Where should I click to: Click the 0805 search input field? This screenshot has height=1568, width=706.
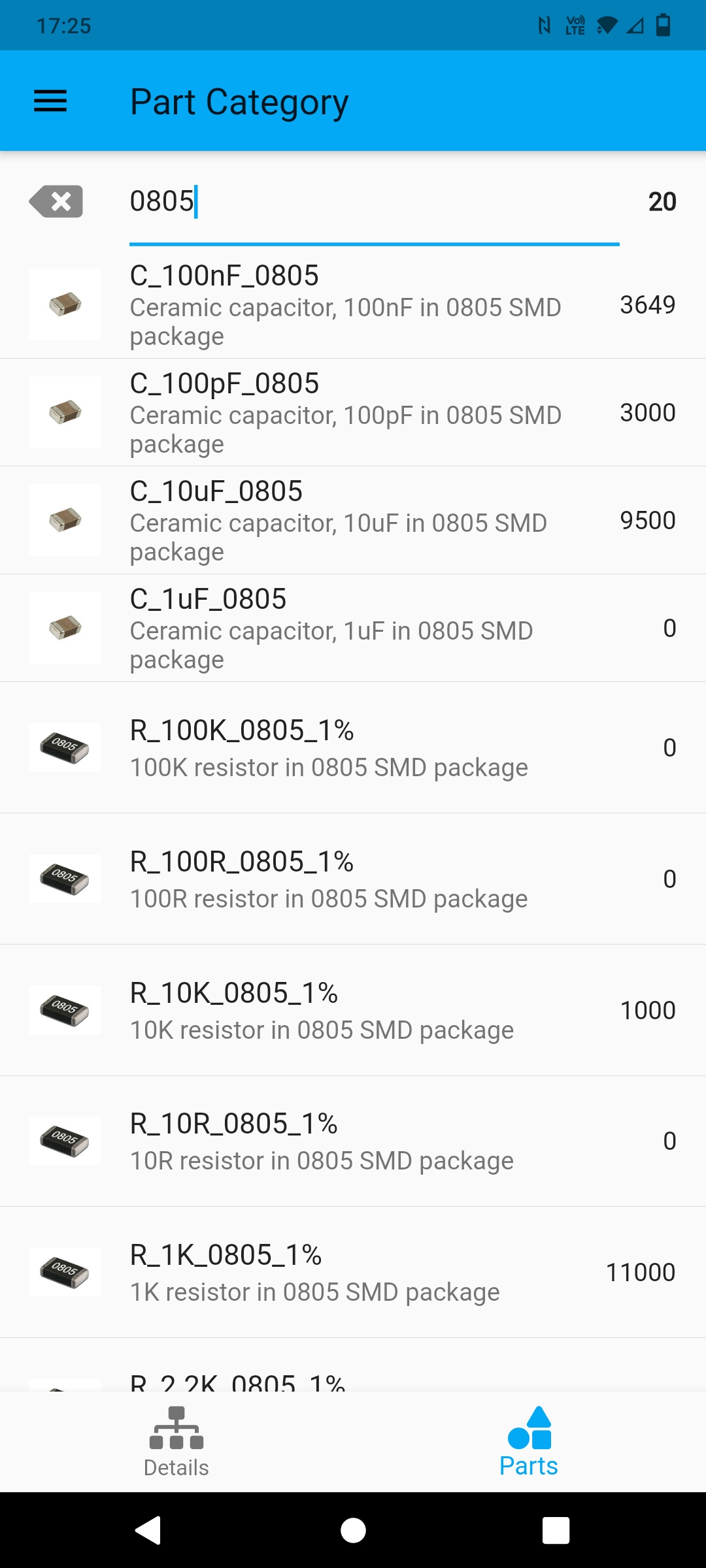pos(373,201)
